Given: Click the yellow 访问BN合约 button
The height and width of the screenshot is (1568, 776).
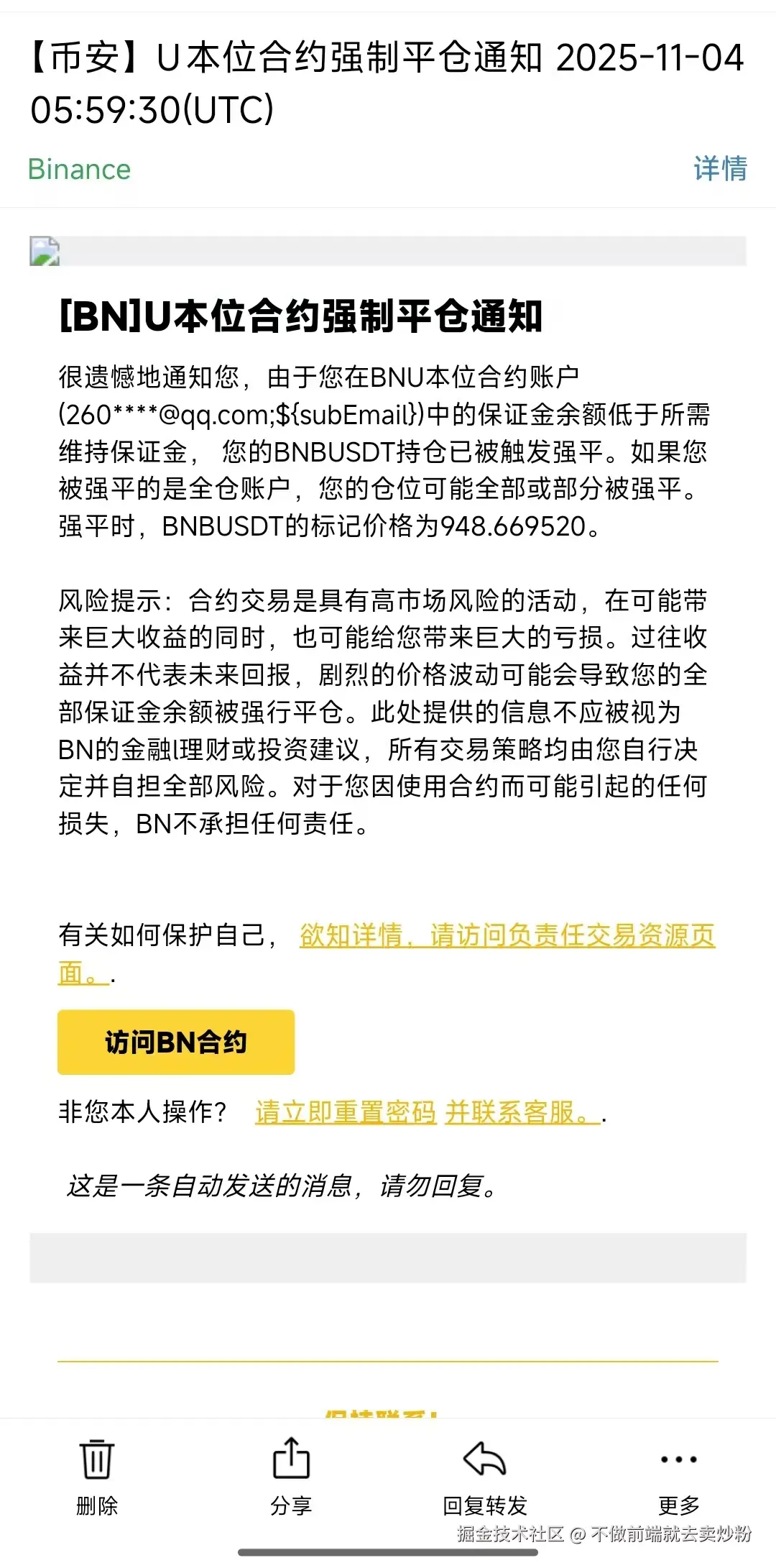Looking at the screenshot, I should (176, 1042).
